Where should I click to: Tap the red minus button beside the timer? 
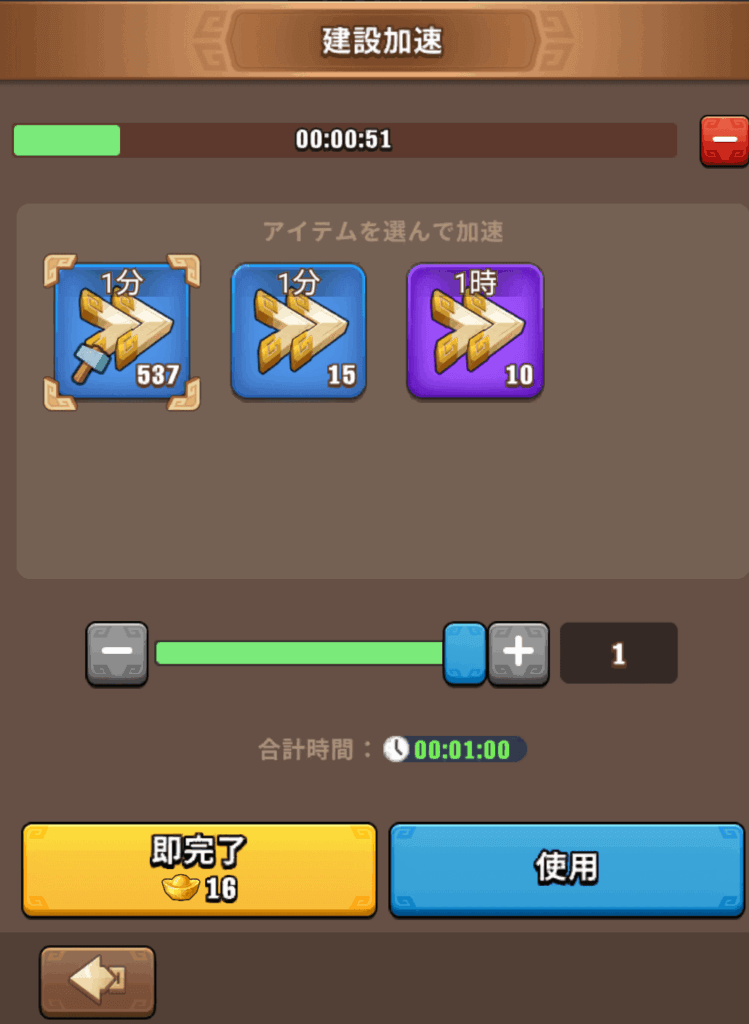723,141
